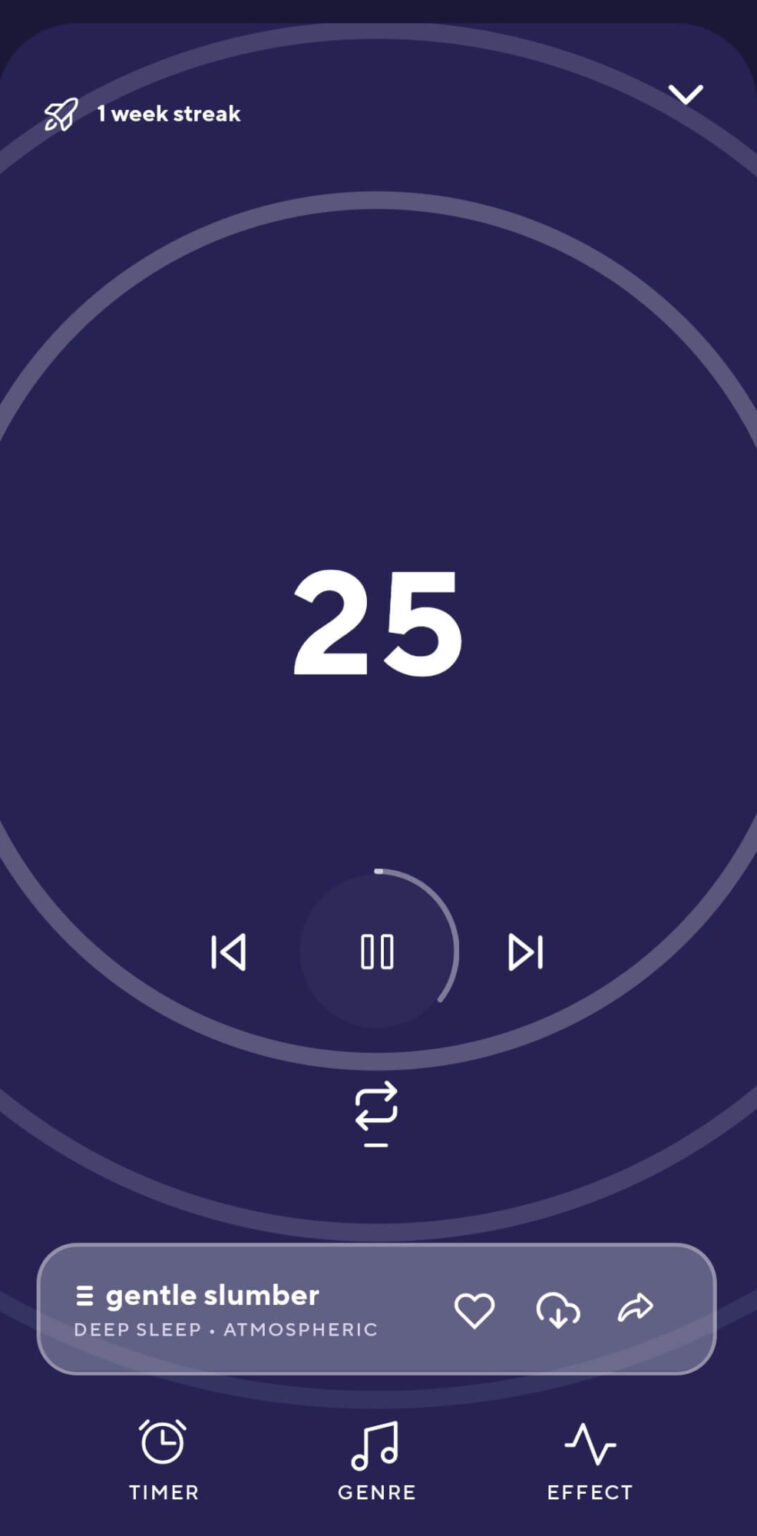Switch to the Effect tab
This screenshot has width=757, height=1536.
click(590, 1461)
